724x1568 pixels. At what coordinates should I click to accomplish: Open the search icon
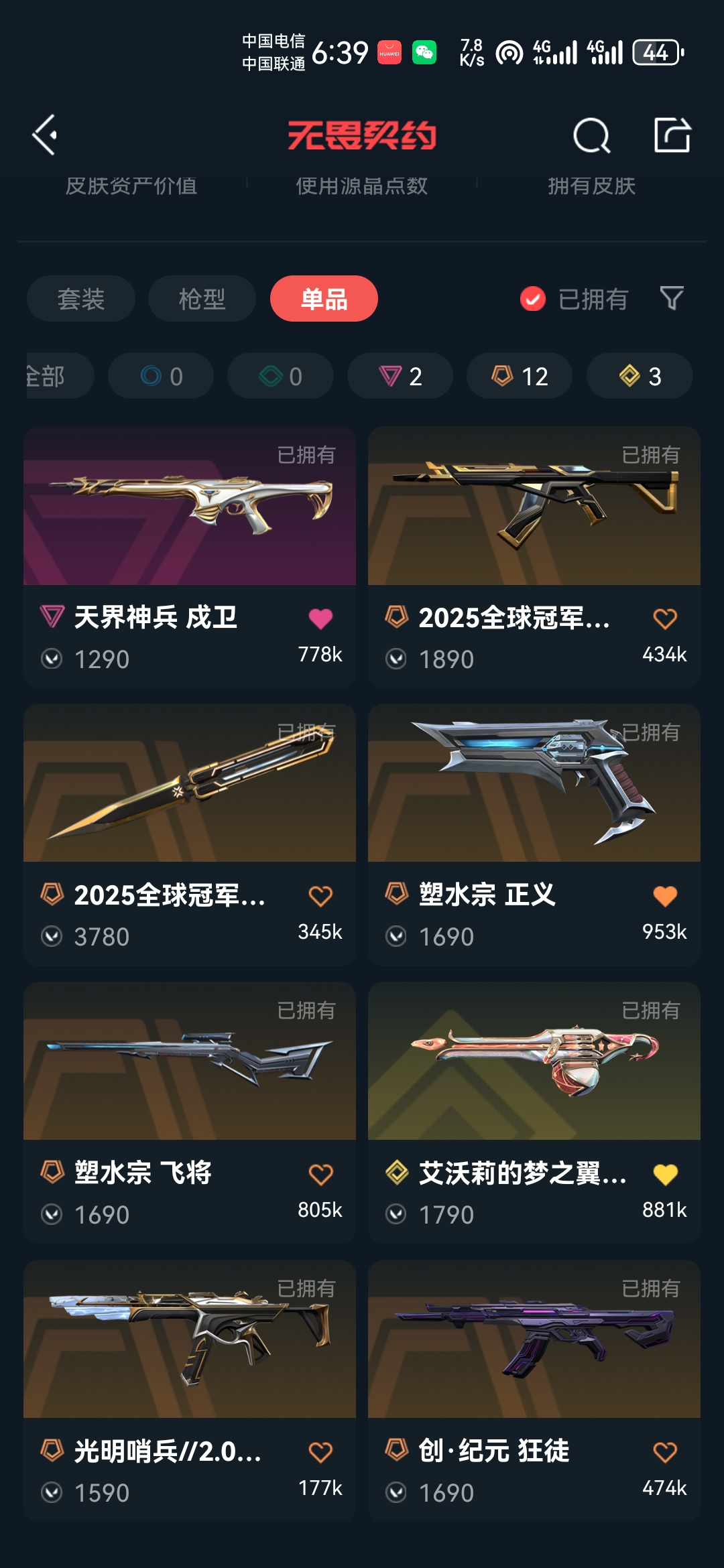click(591, 136)
